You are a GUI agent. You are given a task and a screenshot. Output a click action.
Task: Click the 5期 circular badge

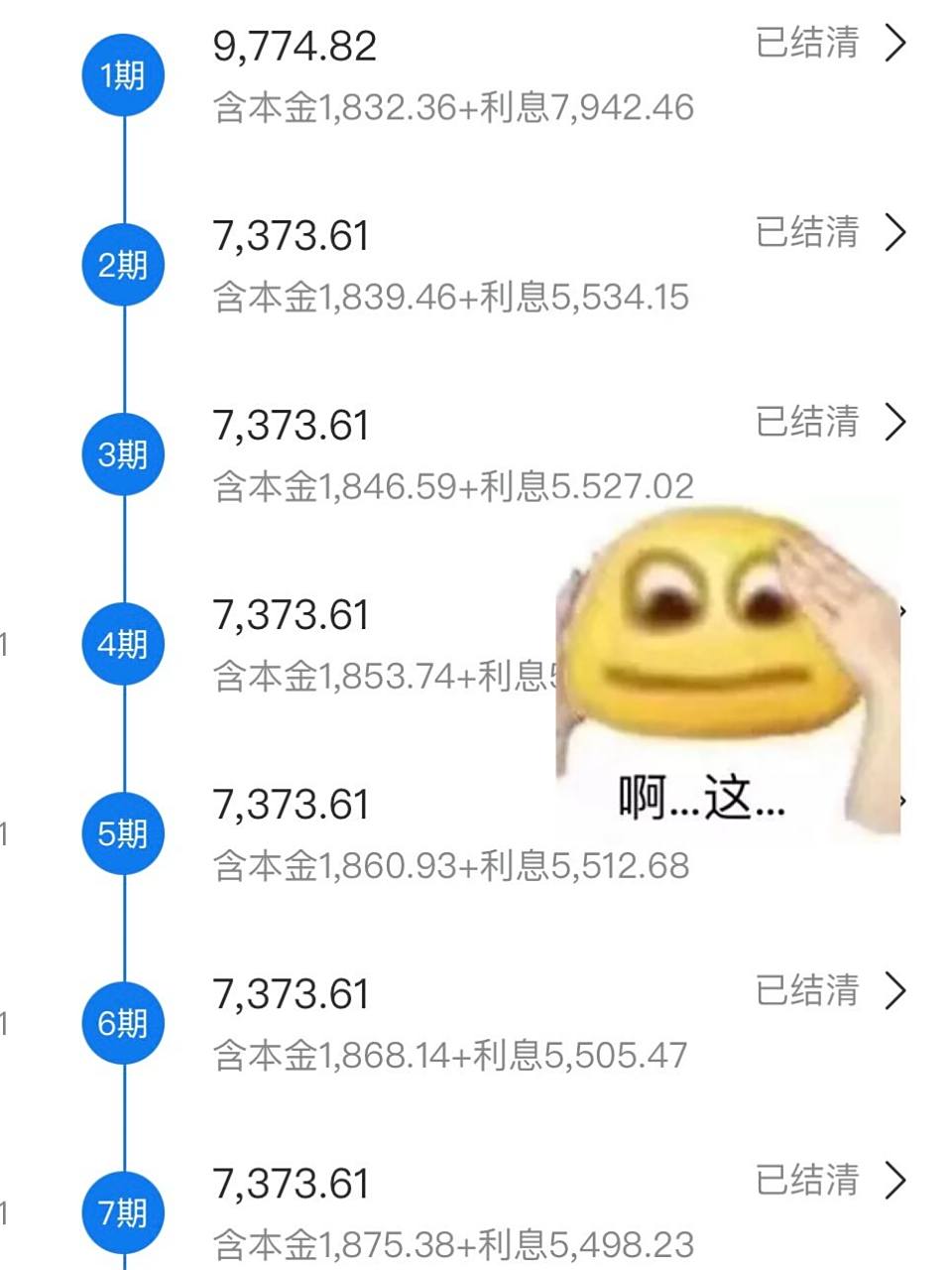(124, 833)
